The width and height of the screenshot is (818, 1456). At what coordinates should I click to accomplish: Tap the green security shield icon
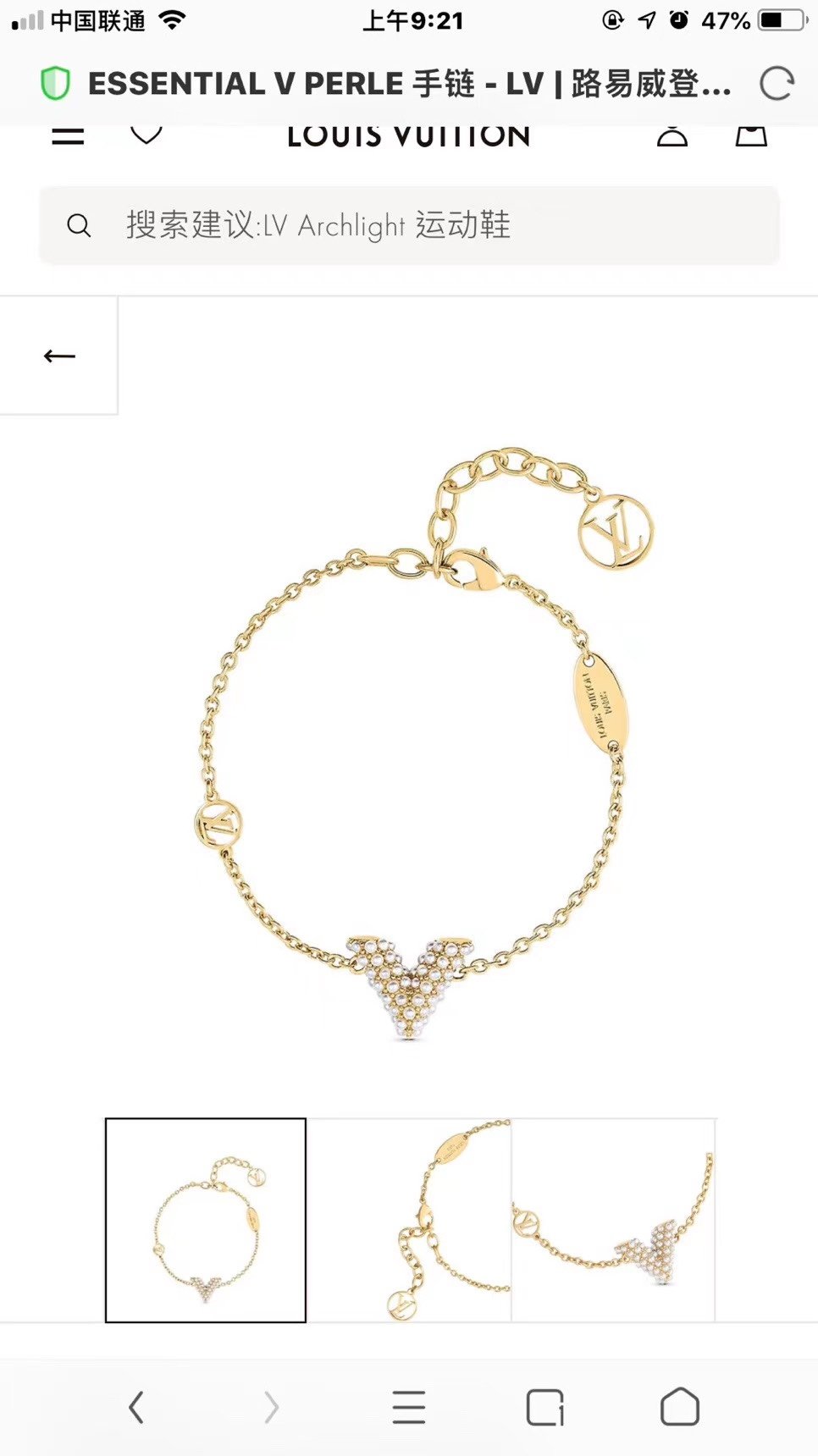(55, 84)
